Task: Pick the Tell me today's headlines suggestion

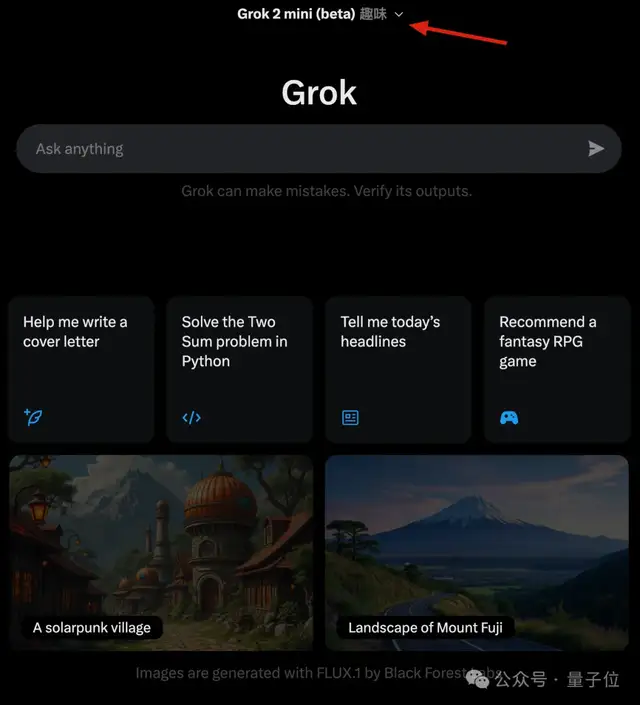Action: click(398, 368)
